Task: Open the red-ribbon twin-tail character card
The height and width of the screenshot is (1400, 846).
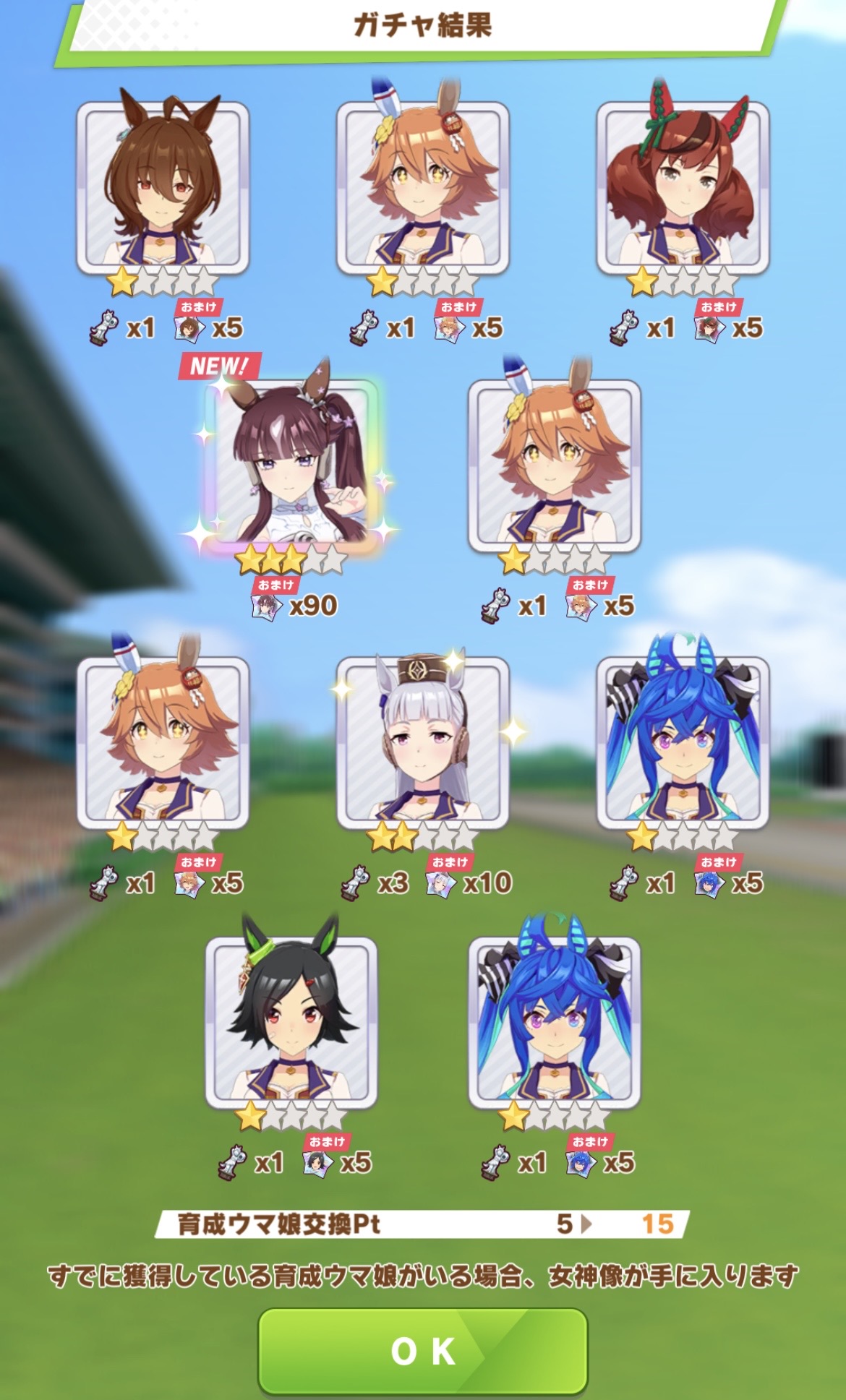Action: pyautogui.click(x=682, y=186)
